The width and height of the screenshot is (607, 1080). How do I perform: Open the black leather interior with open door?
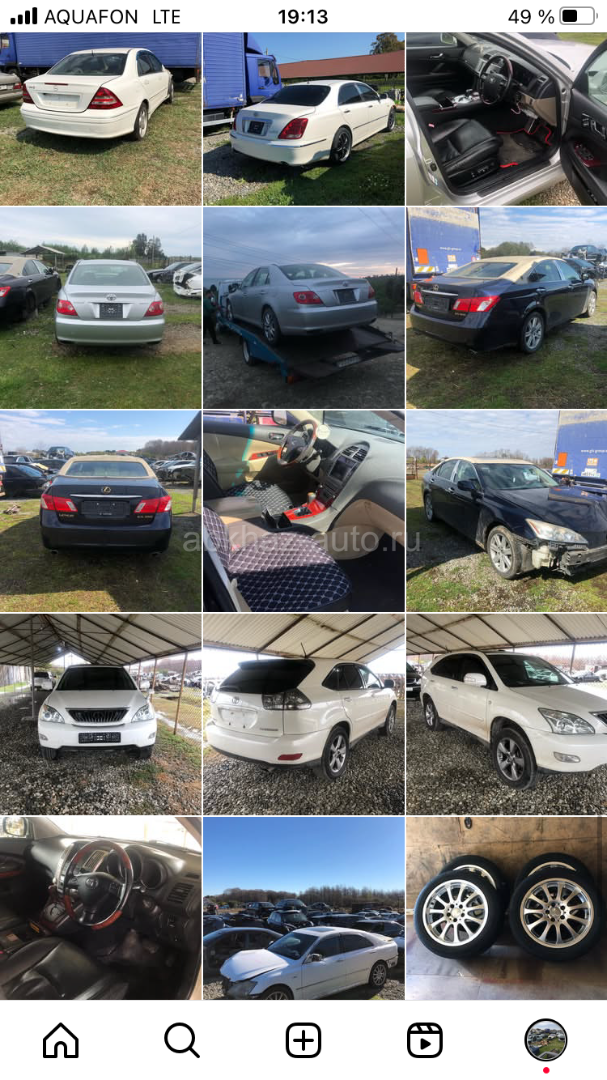(506, 118)
